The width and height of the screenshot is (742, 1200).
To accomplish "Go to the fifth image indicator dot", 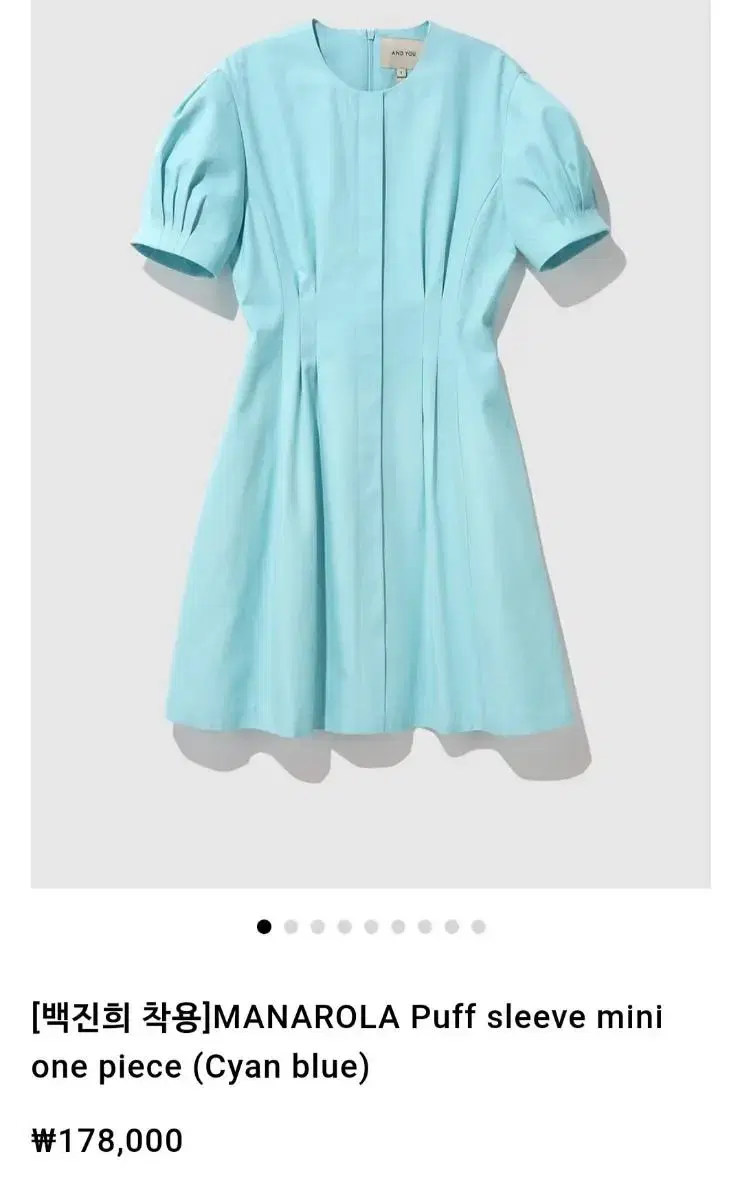I will tap(371, 927).
